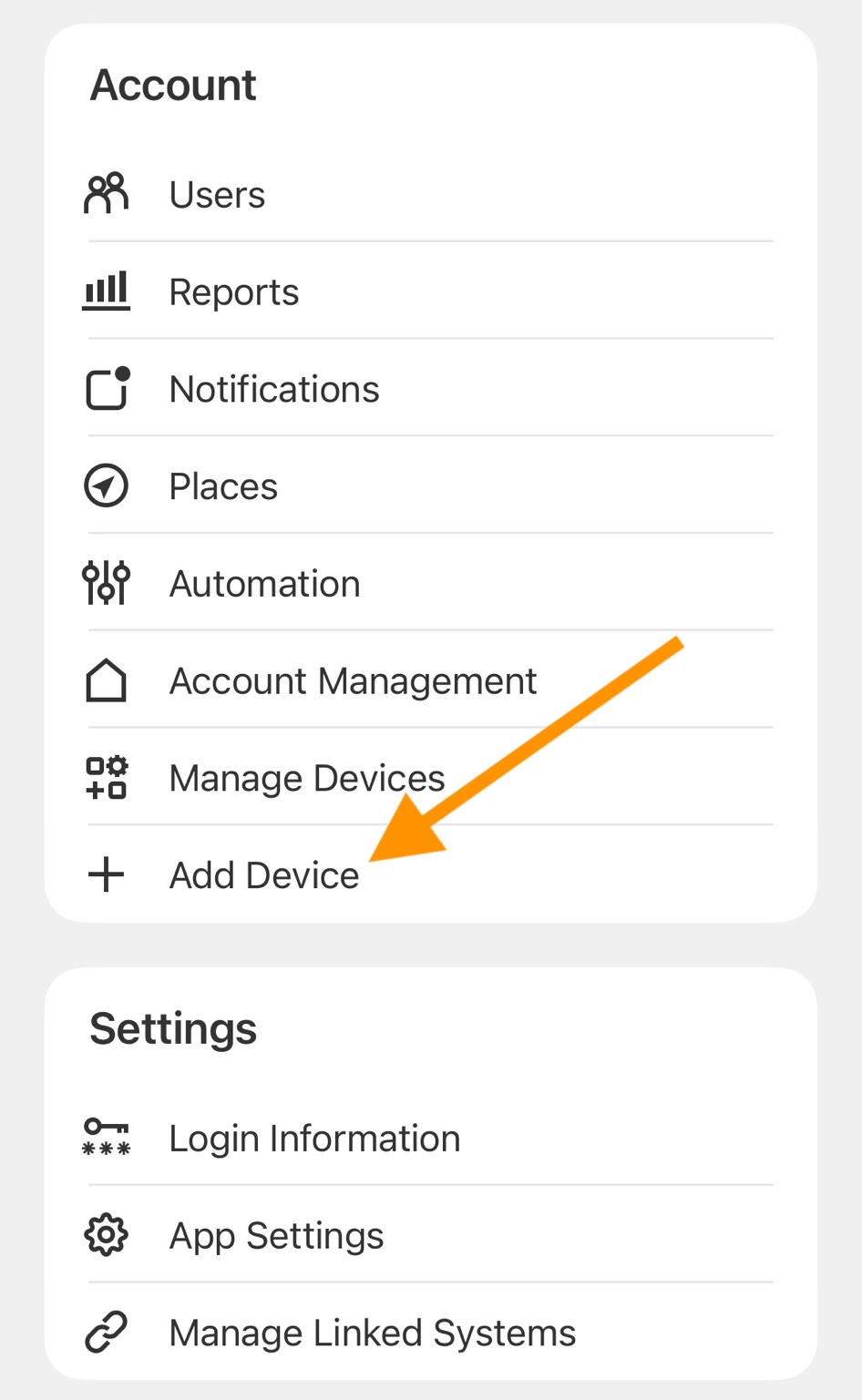Open Account Management
862x1400 pixels.
click(x=353, y=681)
